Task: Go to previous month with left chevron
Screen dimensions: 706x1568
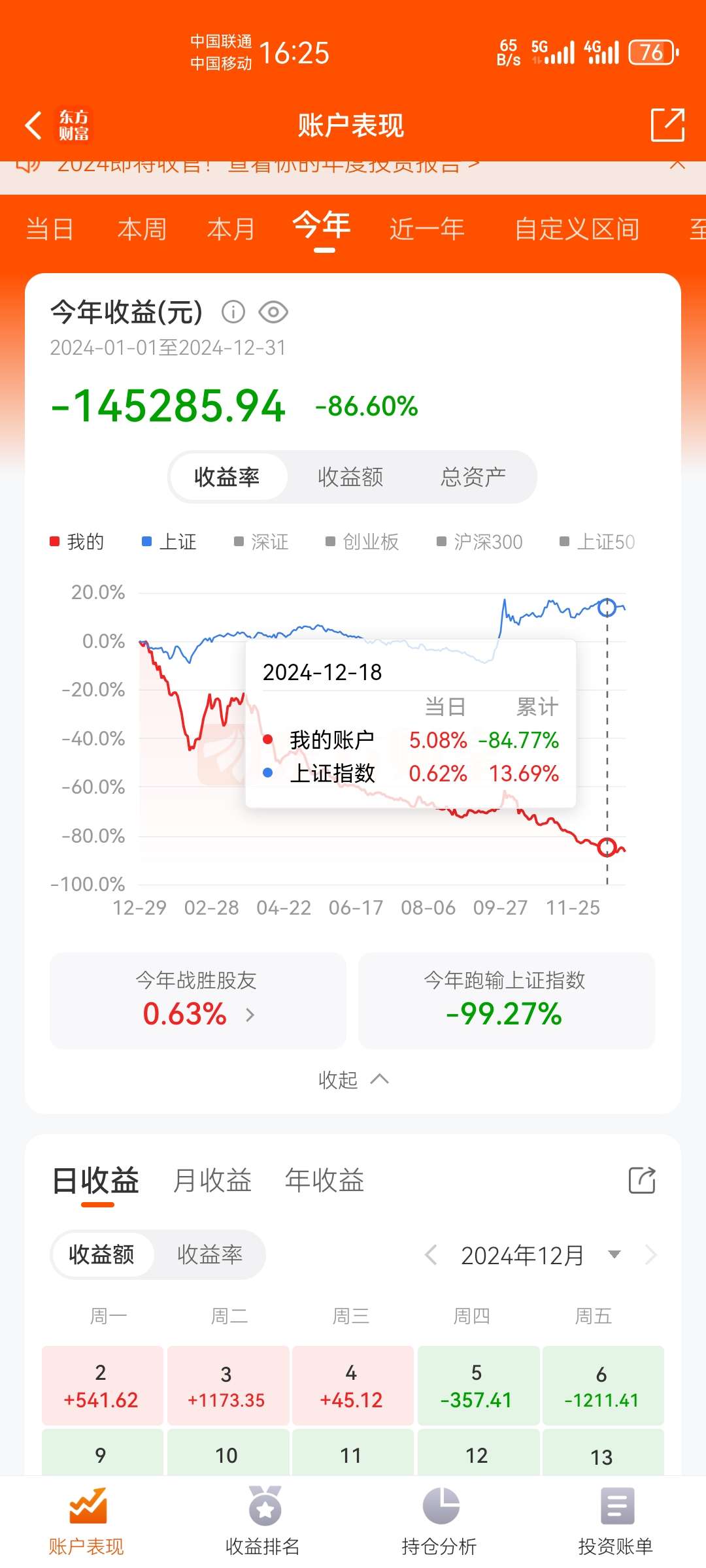Action: [431, 1254]
